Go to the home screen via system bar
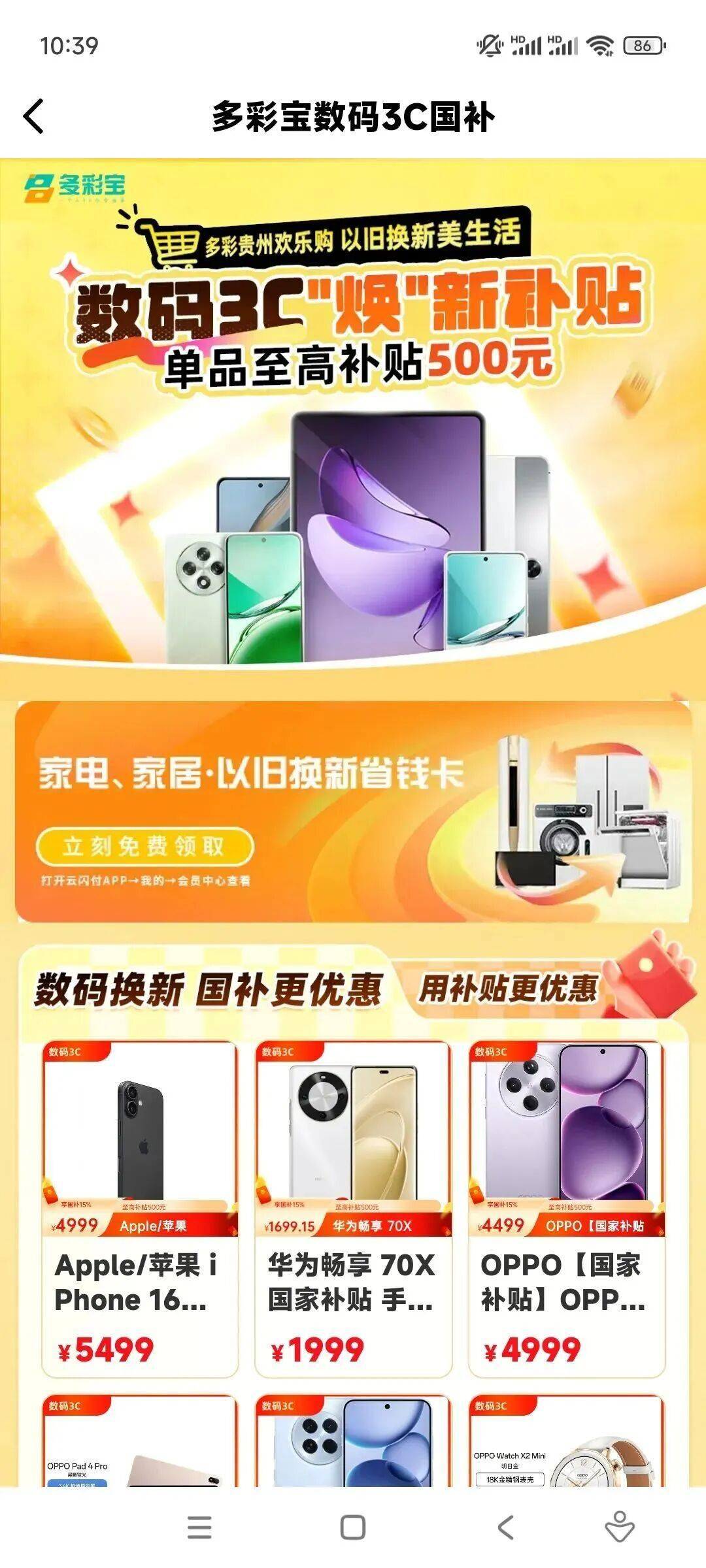 pos(353,1527)
